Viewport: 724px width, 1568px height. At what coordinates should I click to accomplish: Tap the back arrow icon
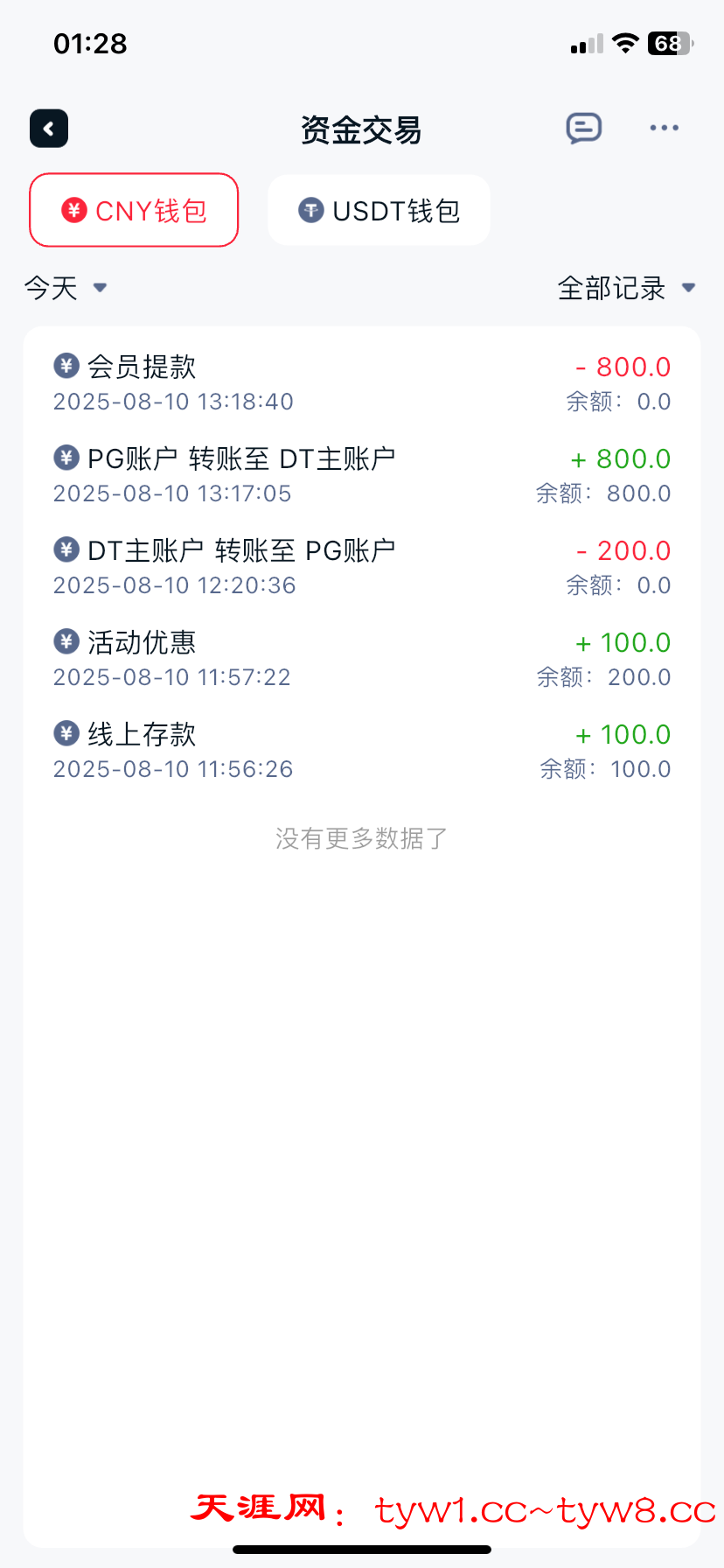[x=48, y=128]
